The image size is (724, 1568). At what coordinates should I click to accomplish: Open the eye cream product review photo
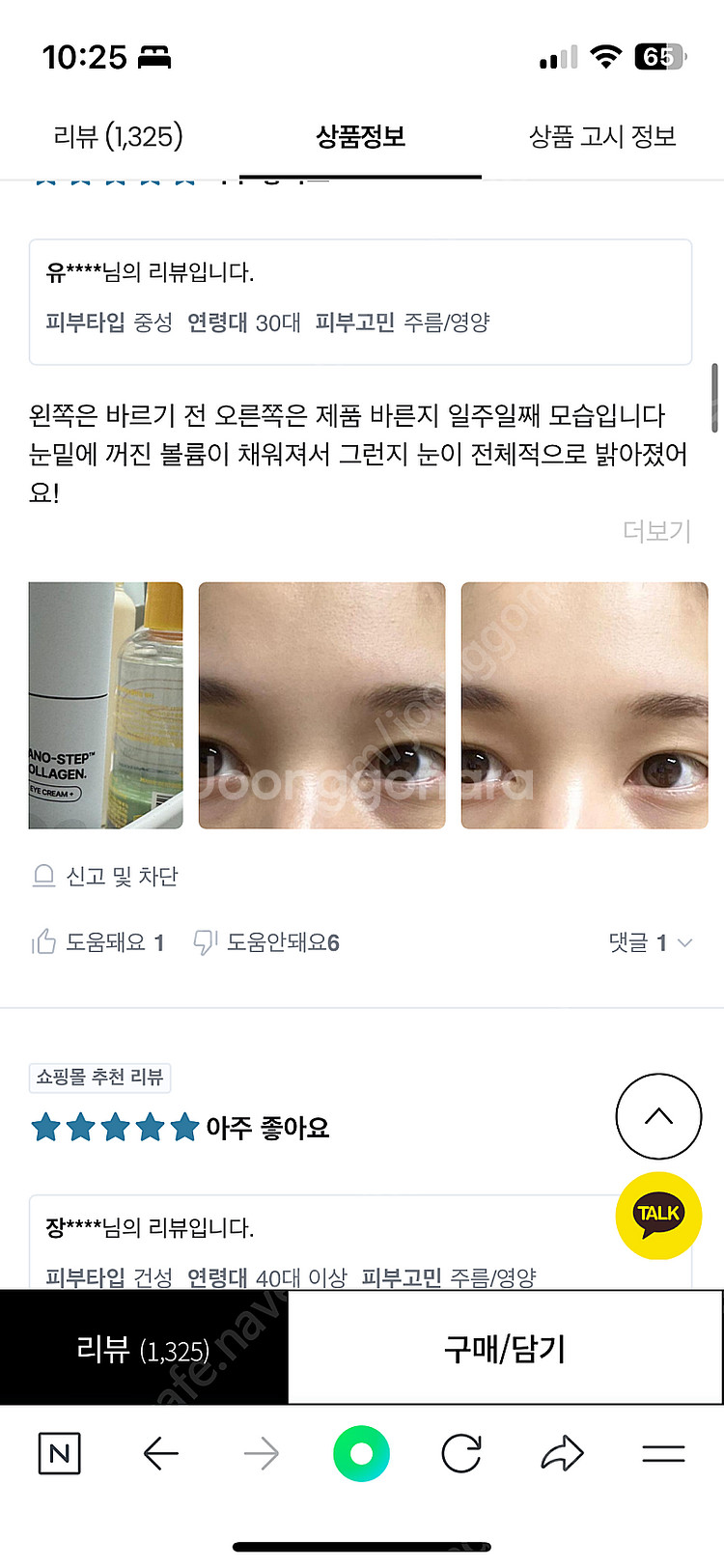(x=105, y=705)
